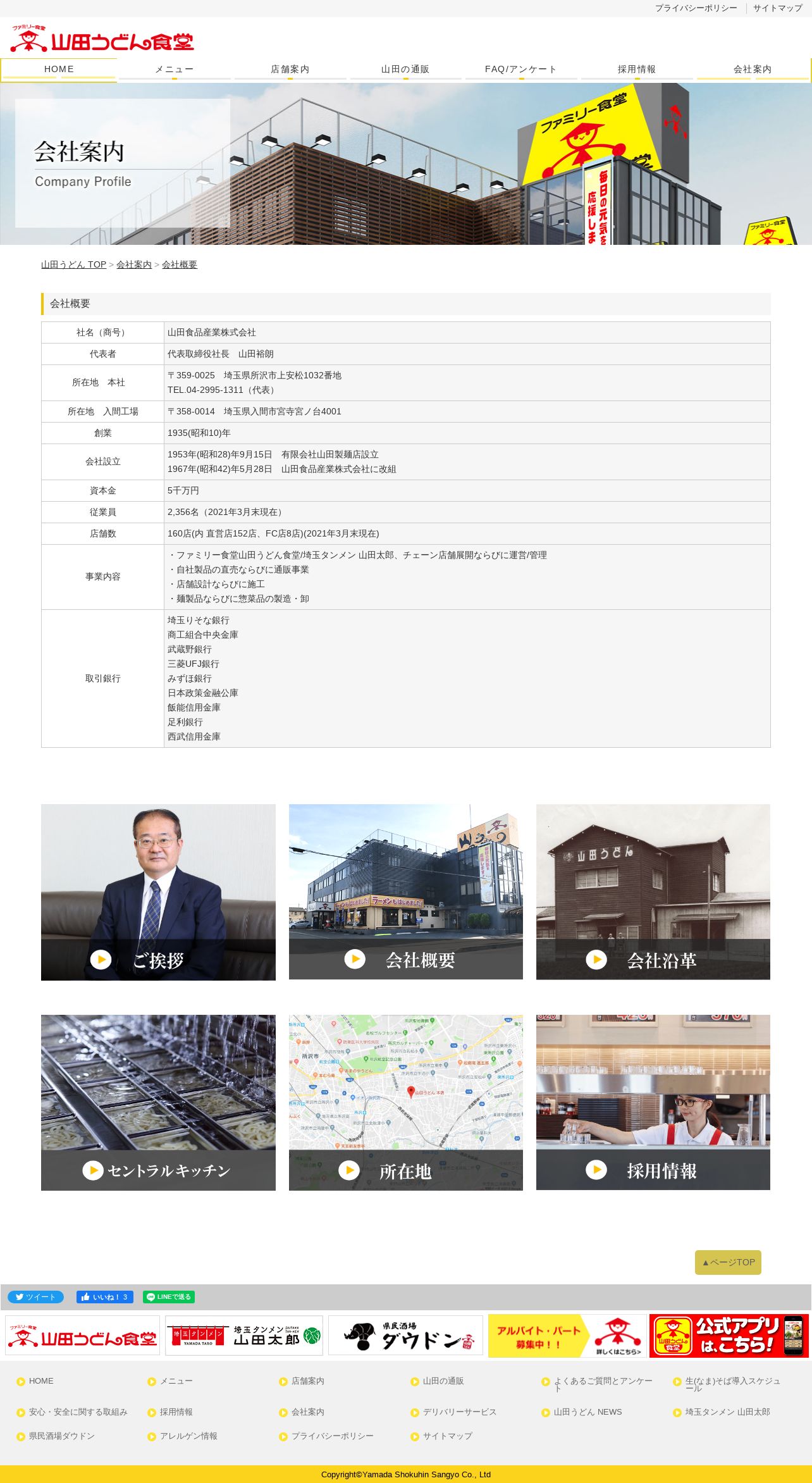Select the FAQ/アンケート navigation tab
This screenshot has height=1483, width=812.
coord(521,69)
